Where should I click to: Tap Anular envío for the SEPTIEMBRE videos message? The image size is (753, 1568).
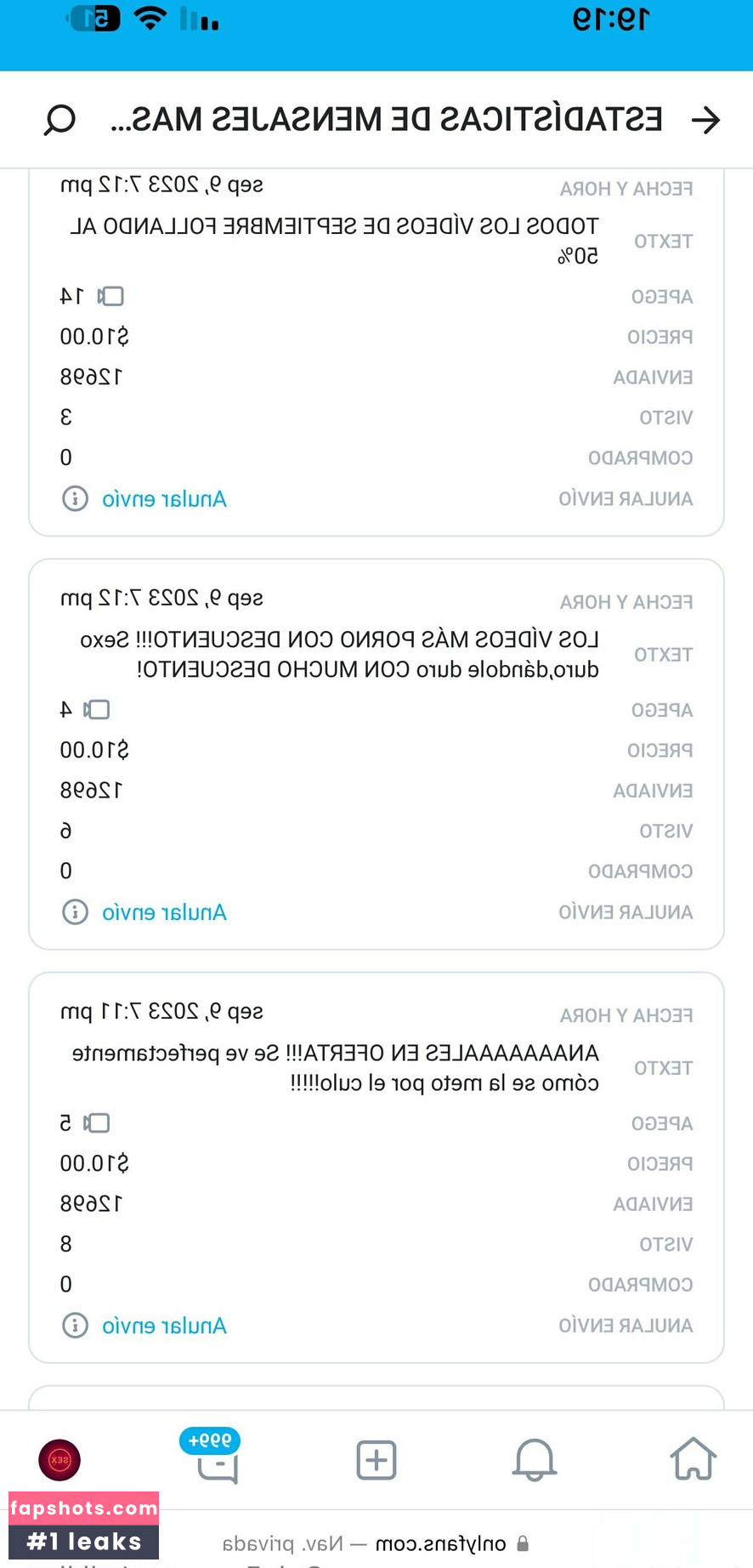pos(164,499)
